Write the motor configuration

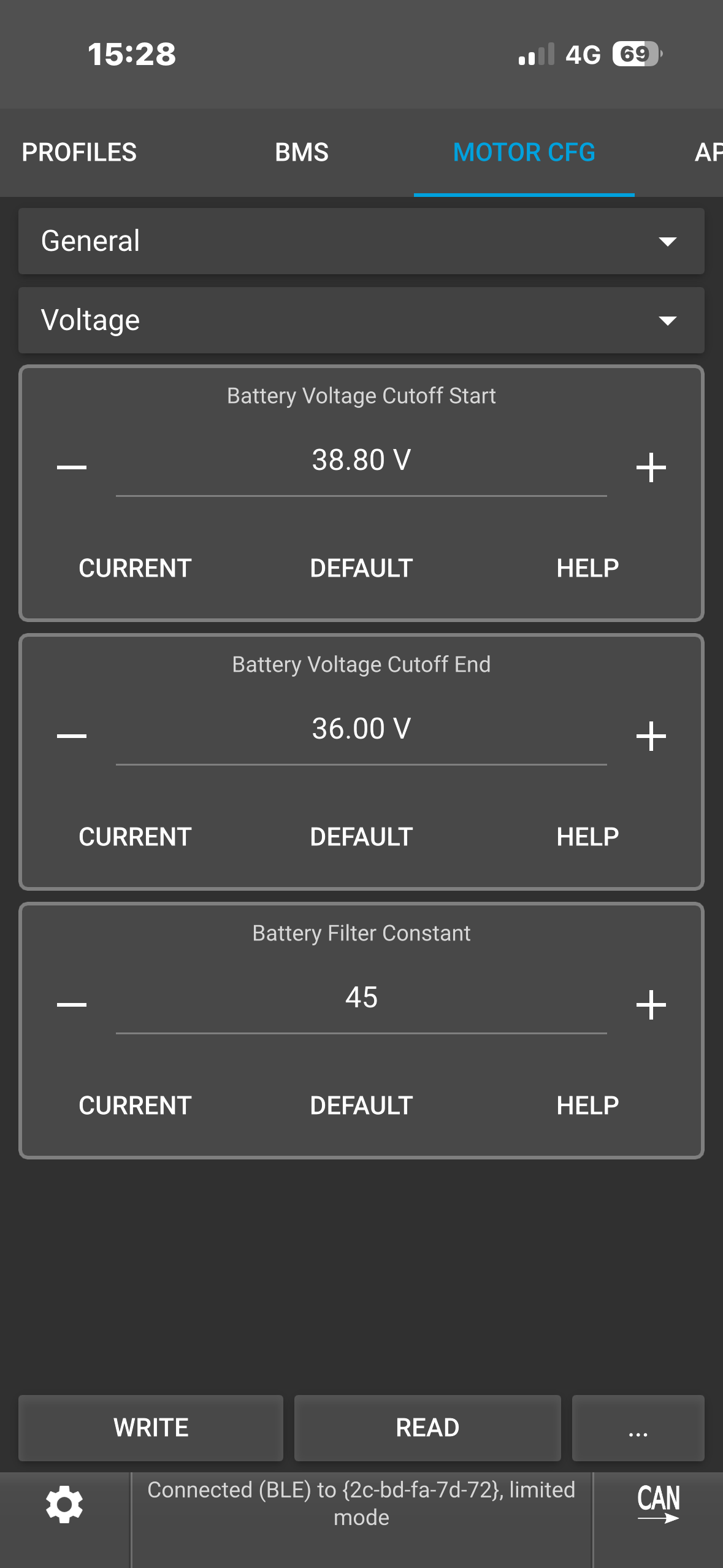(151, 1428)
